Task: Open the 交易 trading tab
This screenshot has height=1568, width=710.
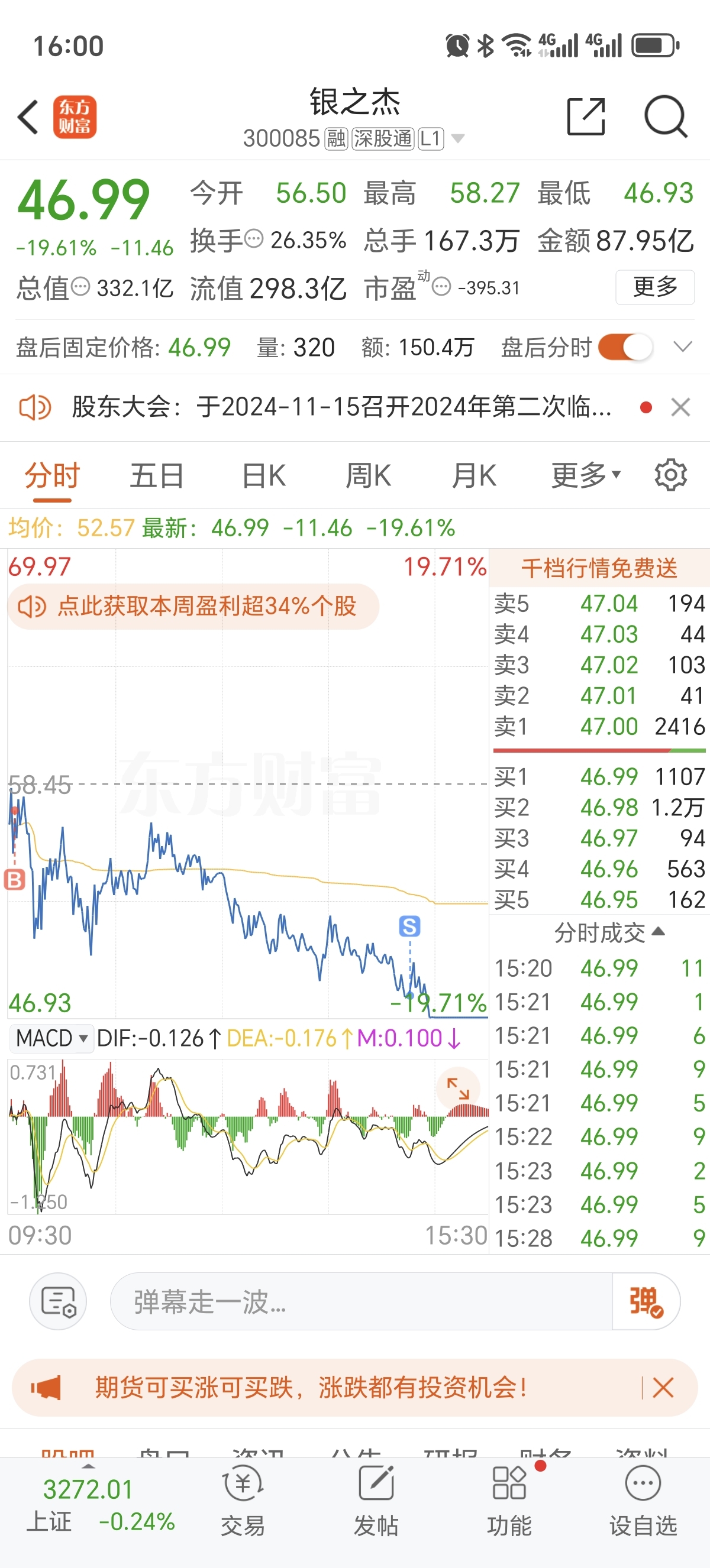Action: (243, 1501)
